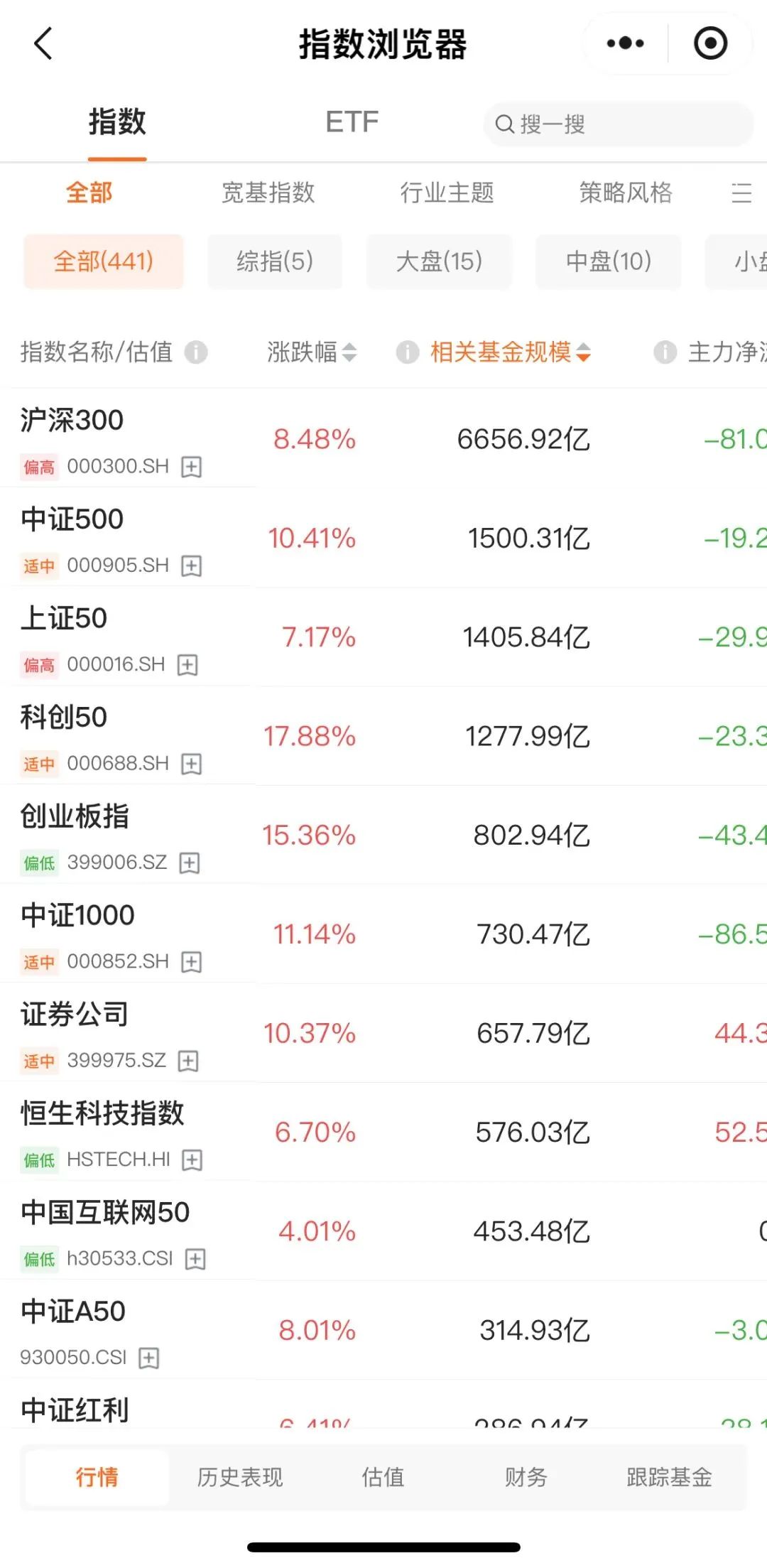Viewport: 767px width, 1568px height.
Task: Open the category list menu icon
Action: point(741,193)
